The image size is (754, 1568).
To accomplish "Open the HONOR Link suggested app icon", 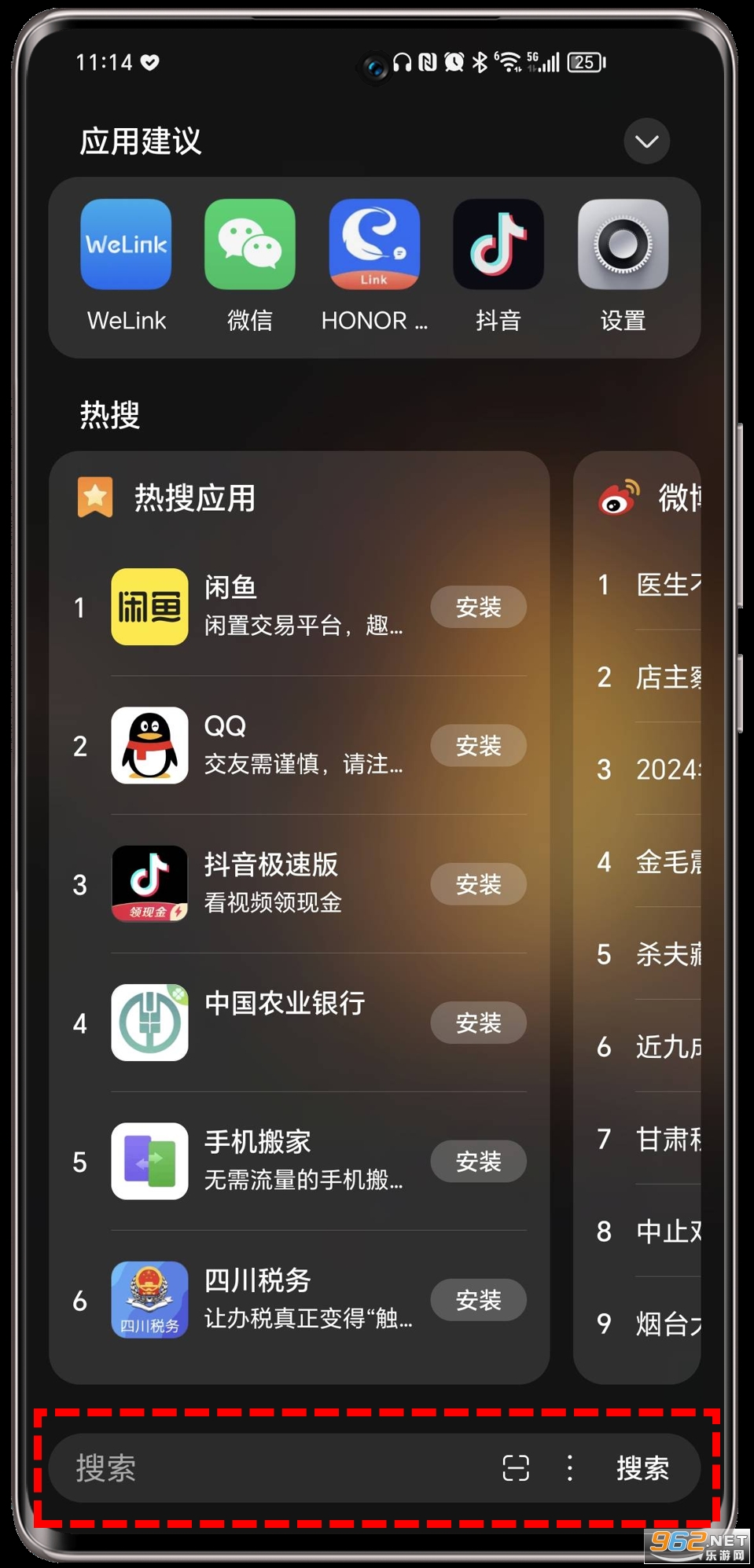I will [373, 244].
